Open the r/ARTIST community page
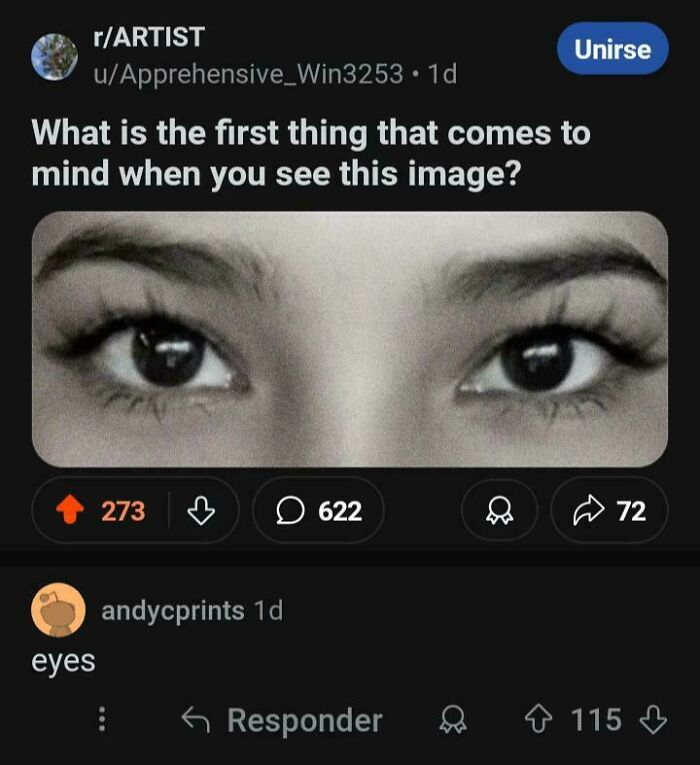This screenshot has height=765, width=700. pyautogui.click(x=147, y=37)
